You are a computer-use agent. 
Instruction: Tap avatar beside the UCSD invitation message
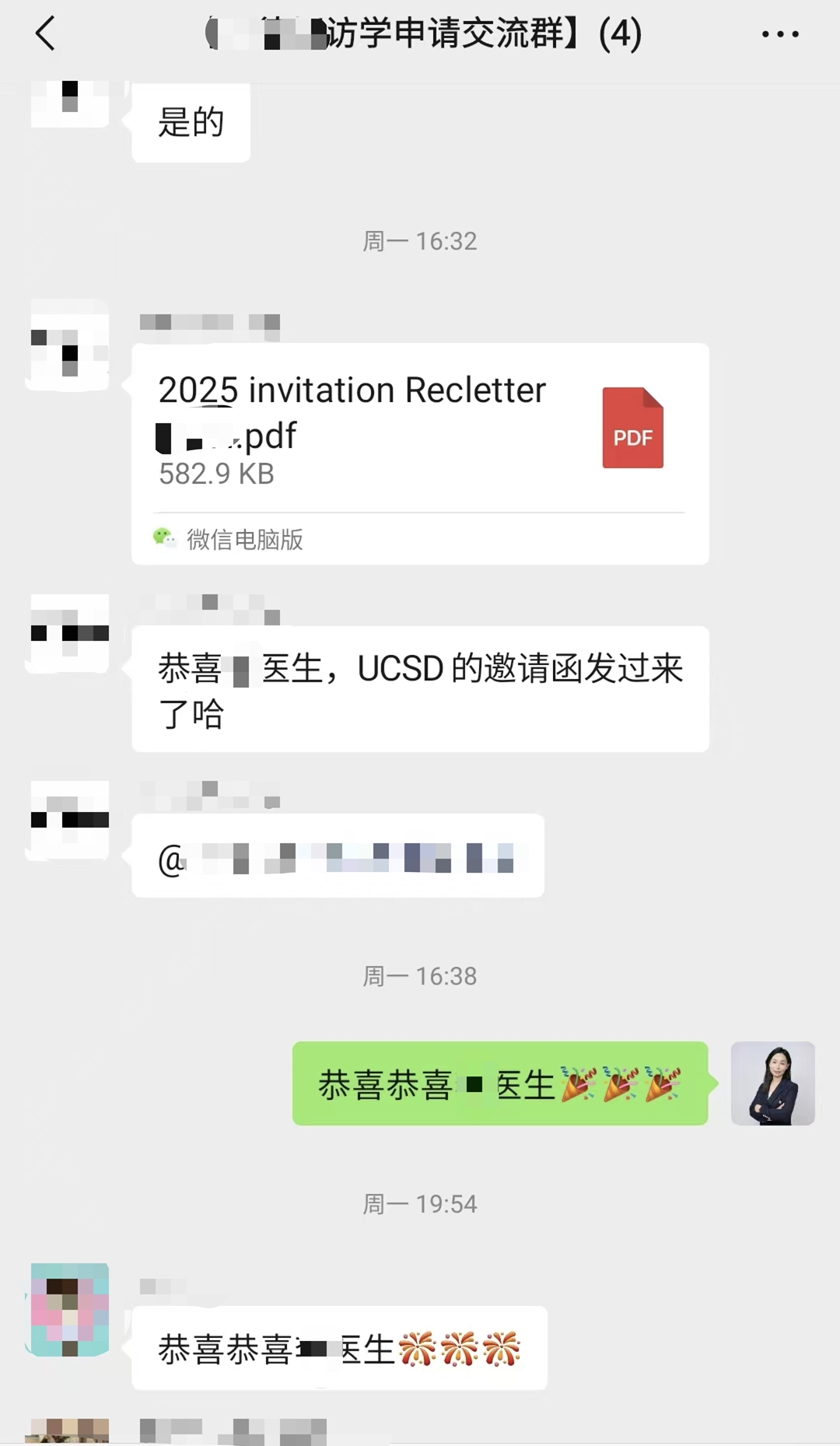[x=69, y=633]
